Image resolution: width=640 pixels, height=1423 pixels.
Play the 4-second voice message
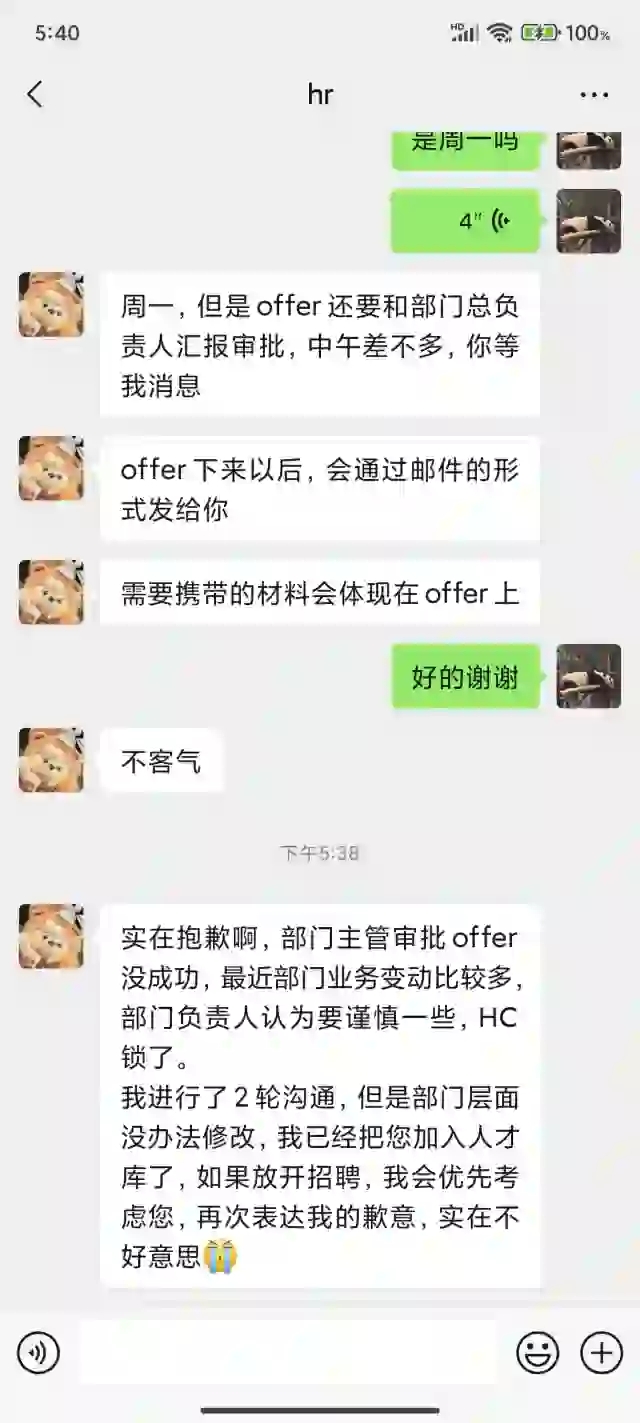[x=465, y=221]
